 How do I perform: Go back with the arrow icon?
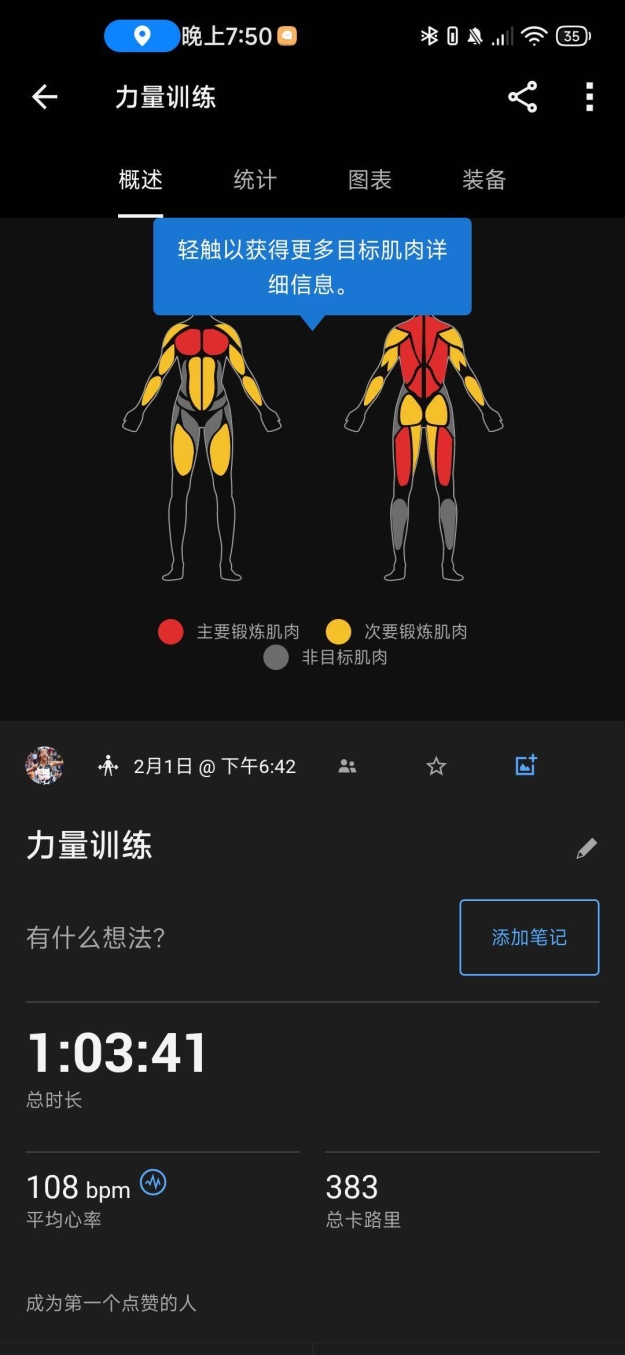pos(44,97)
